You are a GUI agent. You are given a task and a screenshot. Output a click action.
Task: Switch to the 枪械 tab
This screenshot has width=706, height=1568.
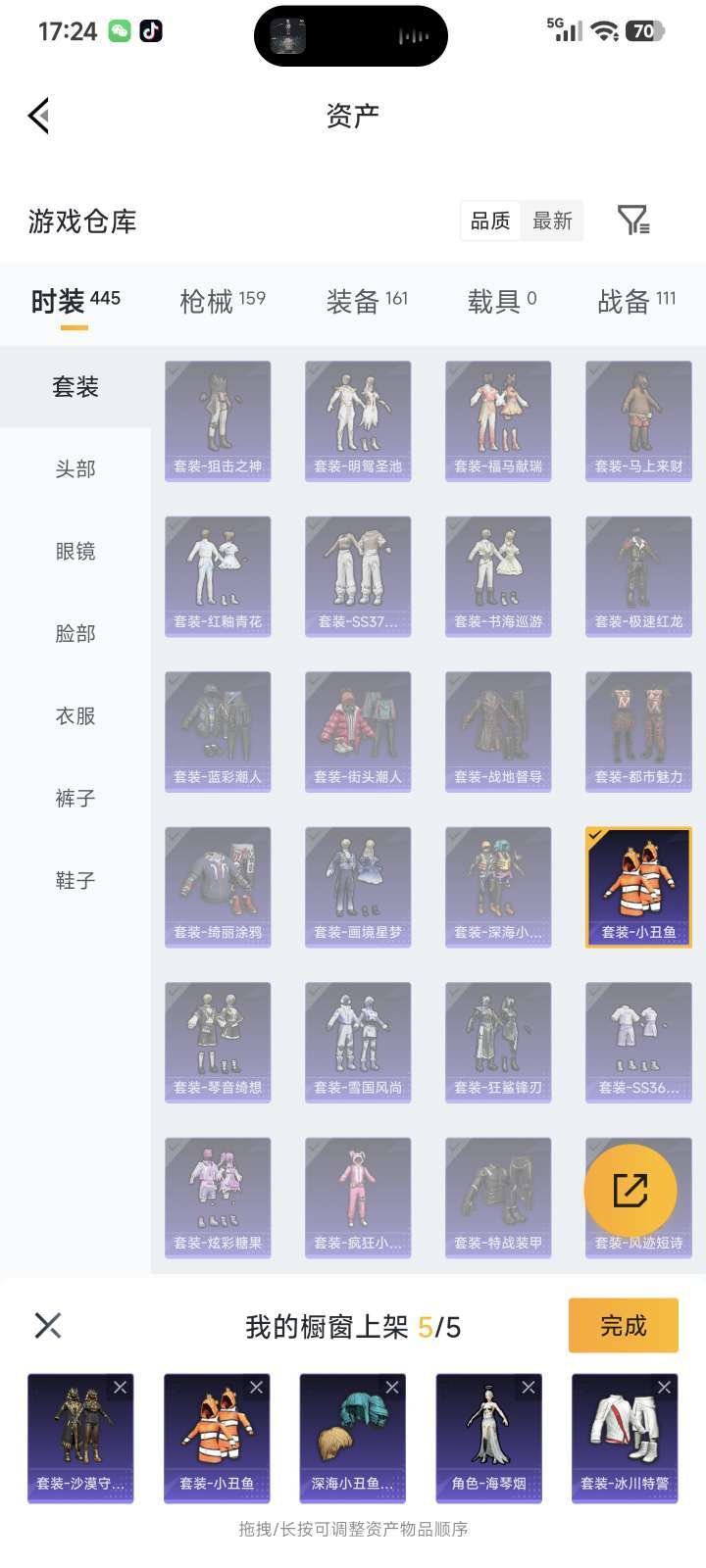coord(223,302)
